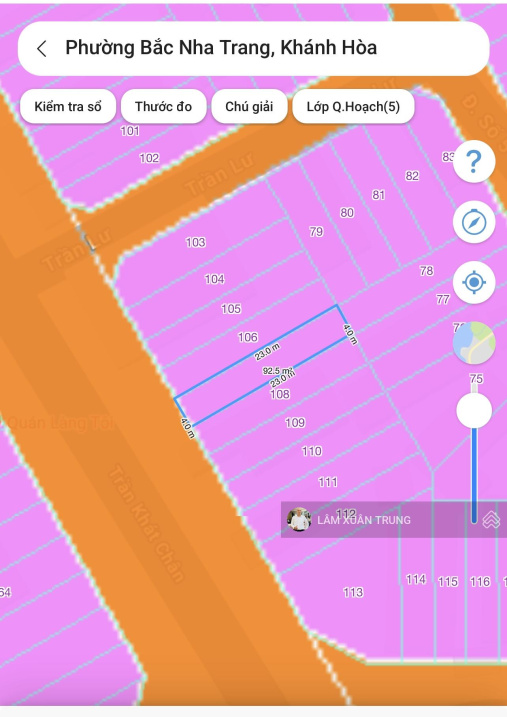The width and height of the screenshot is (507, 717).
Task: Open the Chú giải legend
Action: pyautogui.click(x=249, y=107)
